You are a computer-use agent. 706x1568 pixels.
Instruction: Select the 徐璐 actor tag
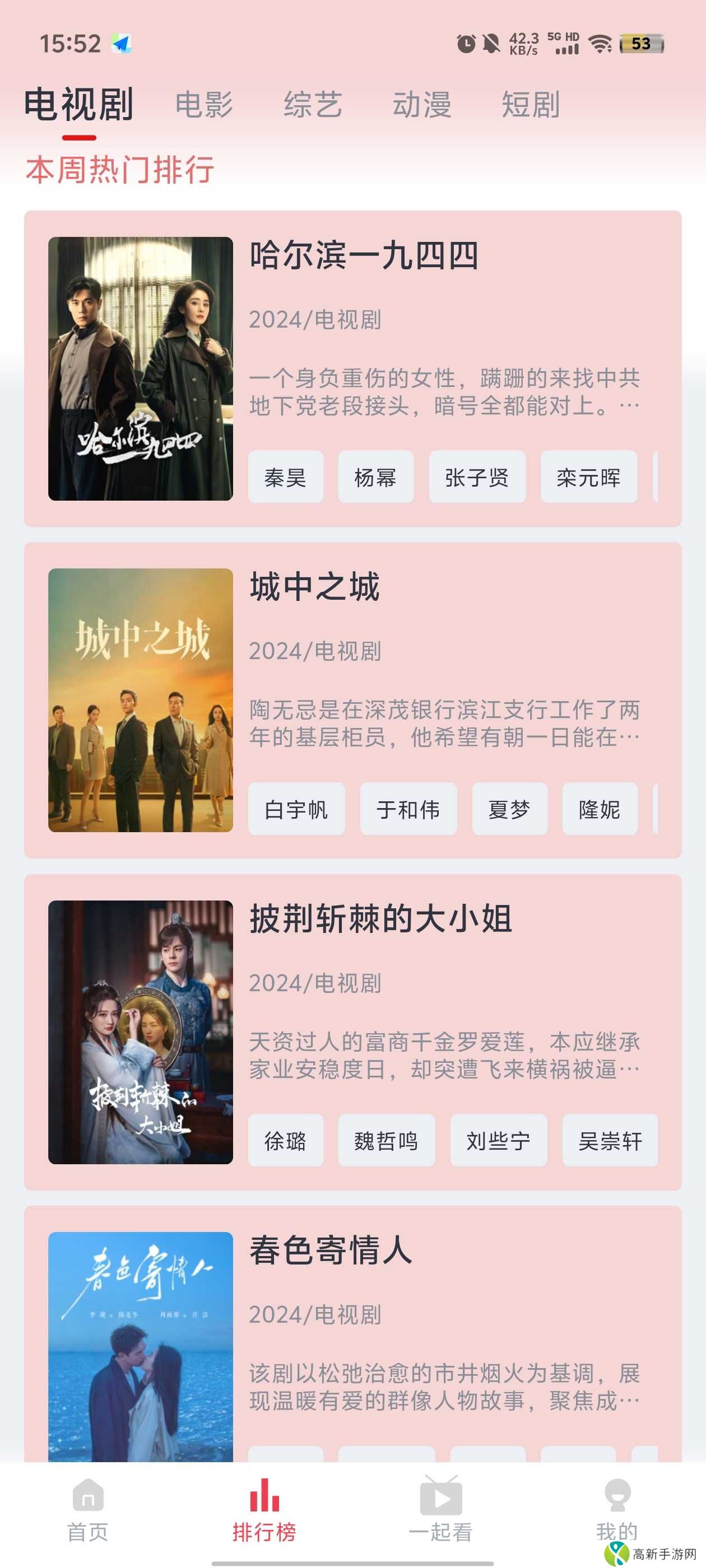point(286,1142)
